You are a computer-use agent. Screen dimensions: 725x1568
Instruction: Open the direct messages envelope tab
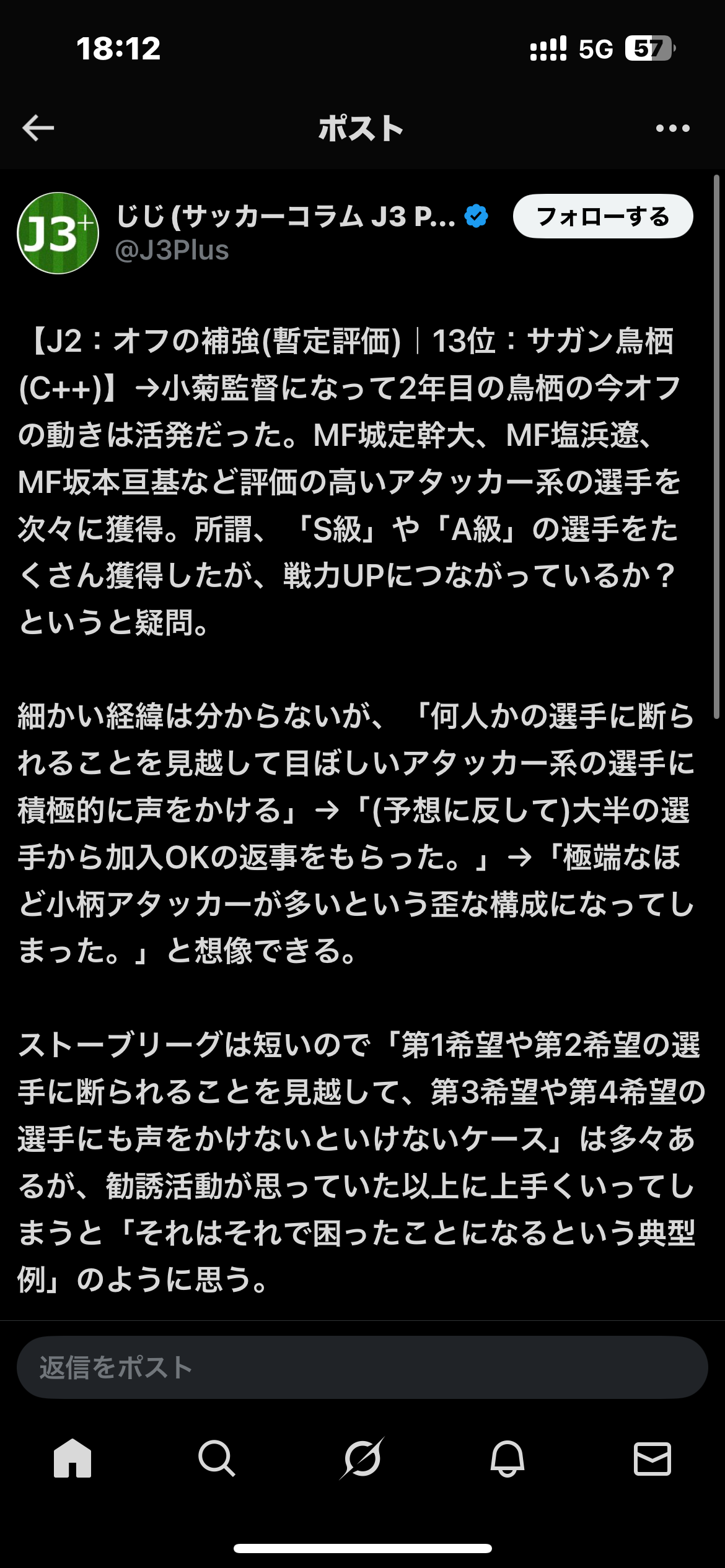(x=652, y=1458)
